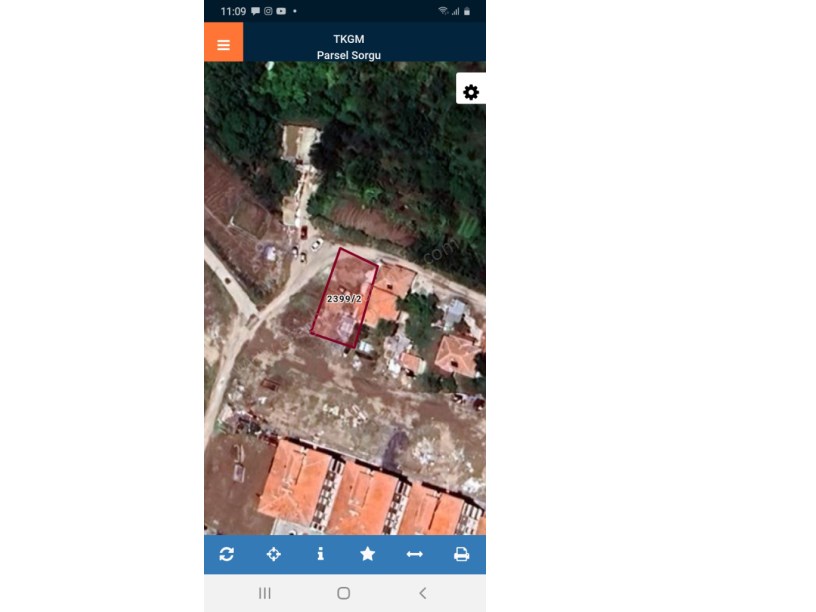Open recent apps from navigation bar
Viewport: 816px width, 612px height.
click(265, 593)
